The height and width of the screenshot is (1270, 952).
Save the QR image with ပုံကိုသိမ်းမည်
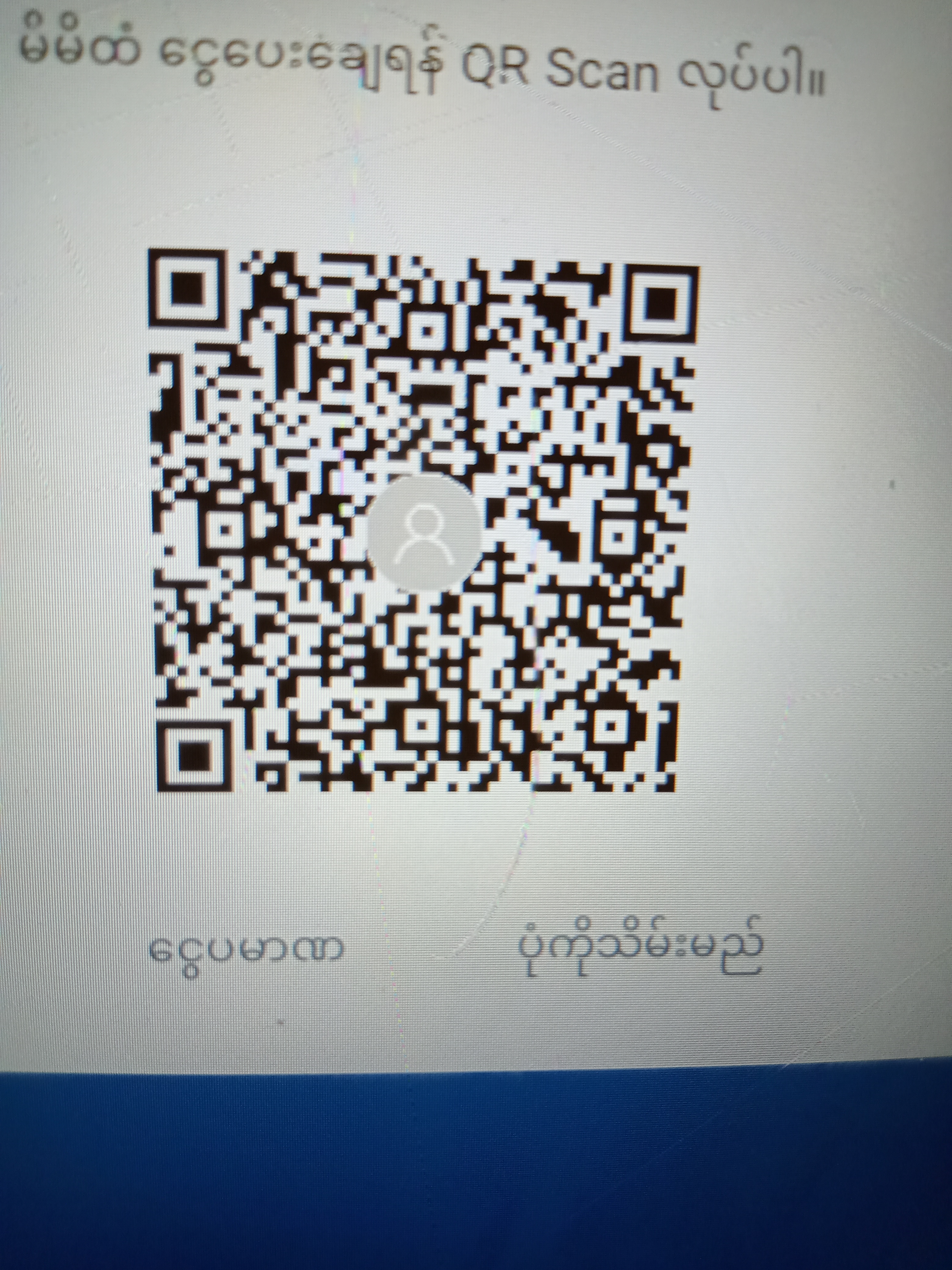(640, 948)
